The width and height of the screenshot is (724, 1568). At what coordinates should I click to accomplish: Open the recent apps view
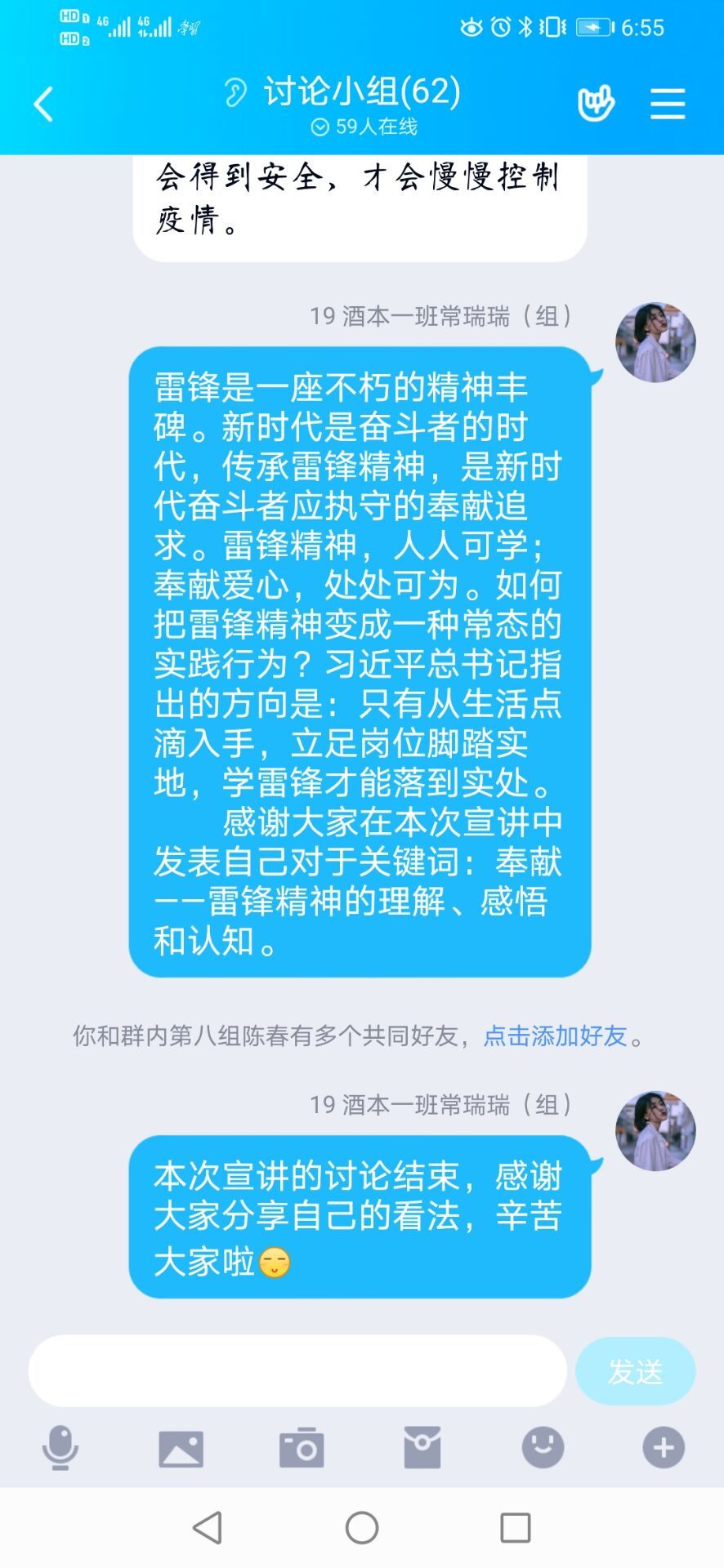click(515, 1527)
